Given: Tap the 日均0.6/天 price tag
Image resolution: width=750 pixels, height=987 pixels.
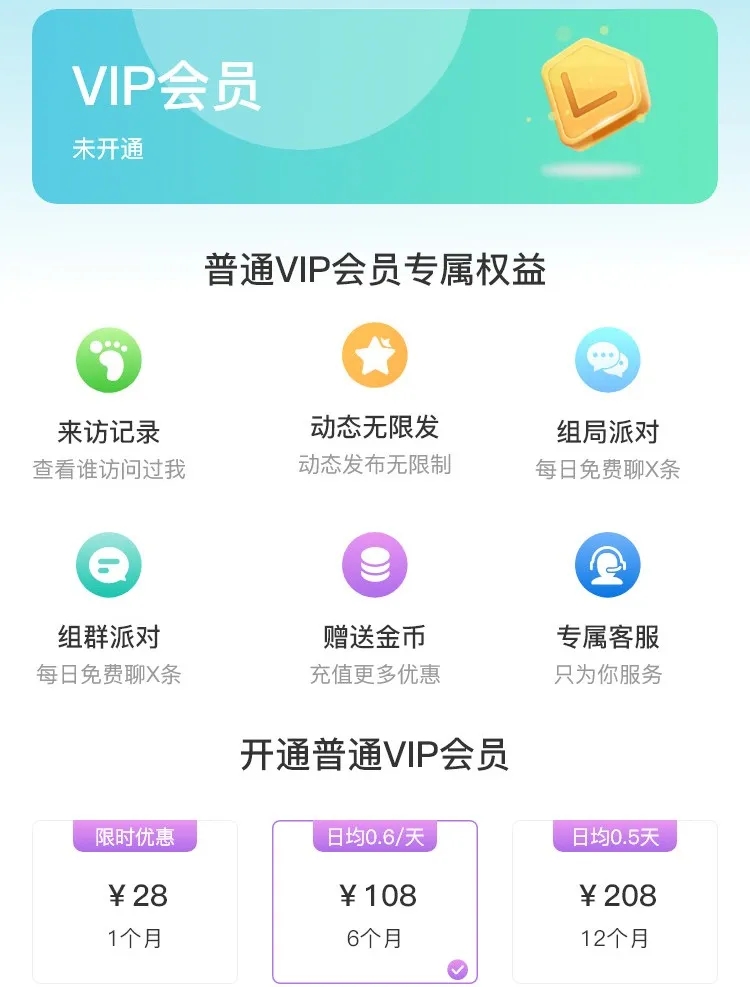Looking at the screenshot, I should 375,835.
